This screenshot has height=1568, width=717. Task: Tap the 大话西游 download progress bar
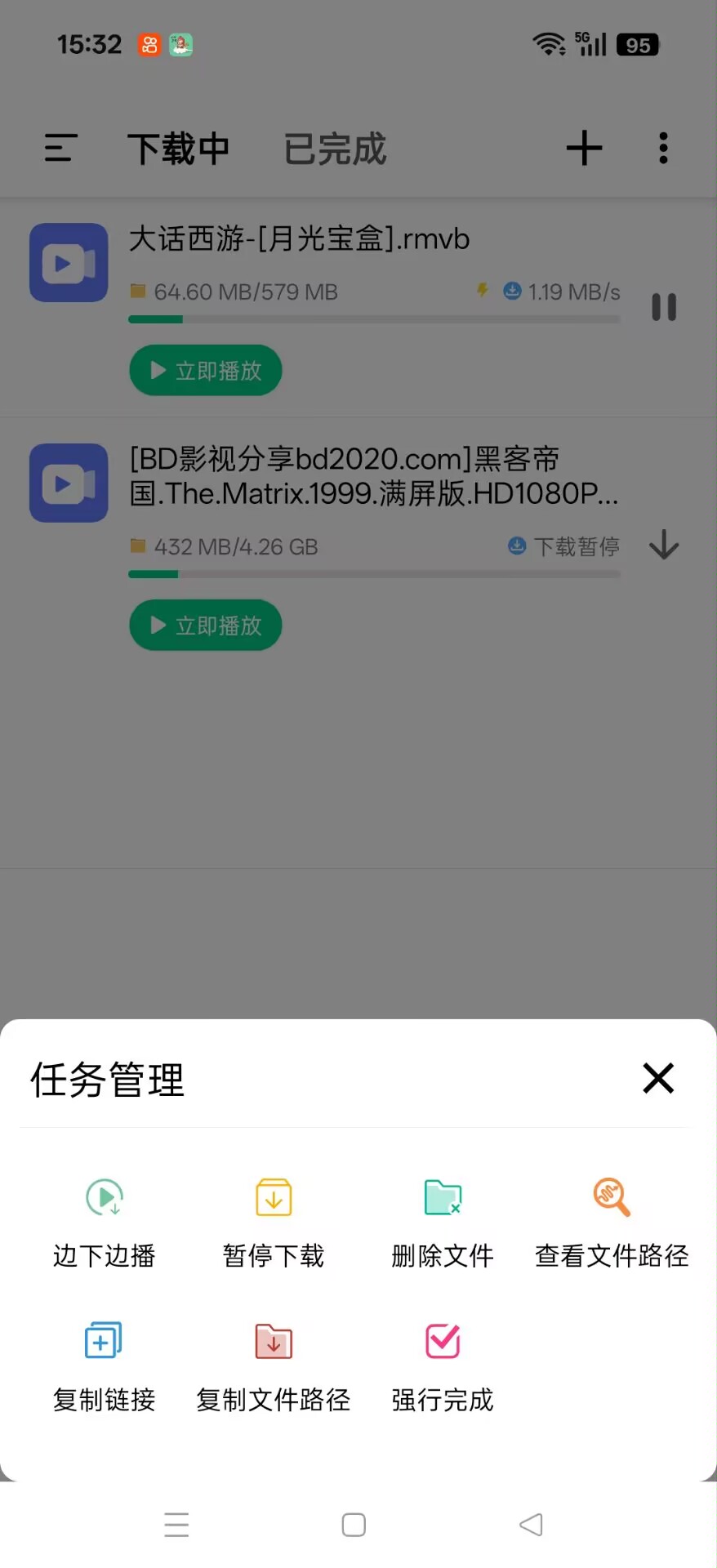(374, 319)
